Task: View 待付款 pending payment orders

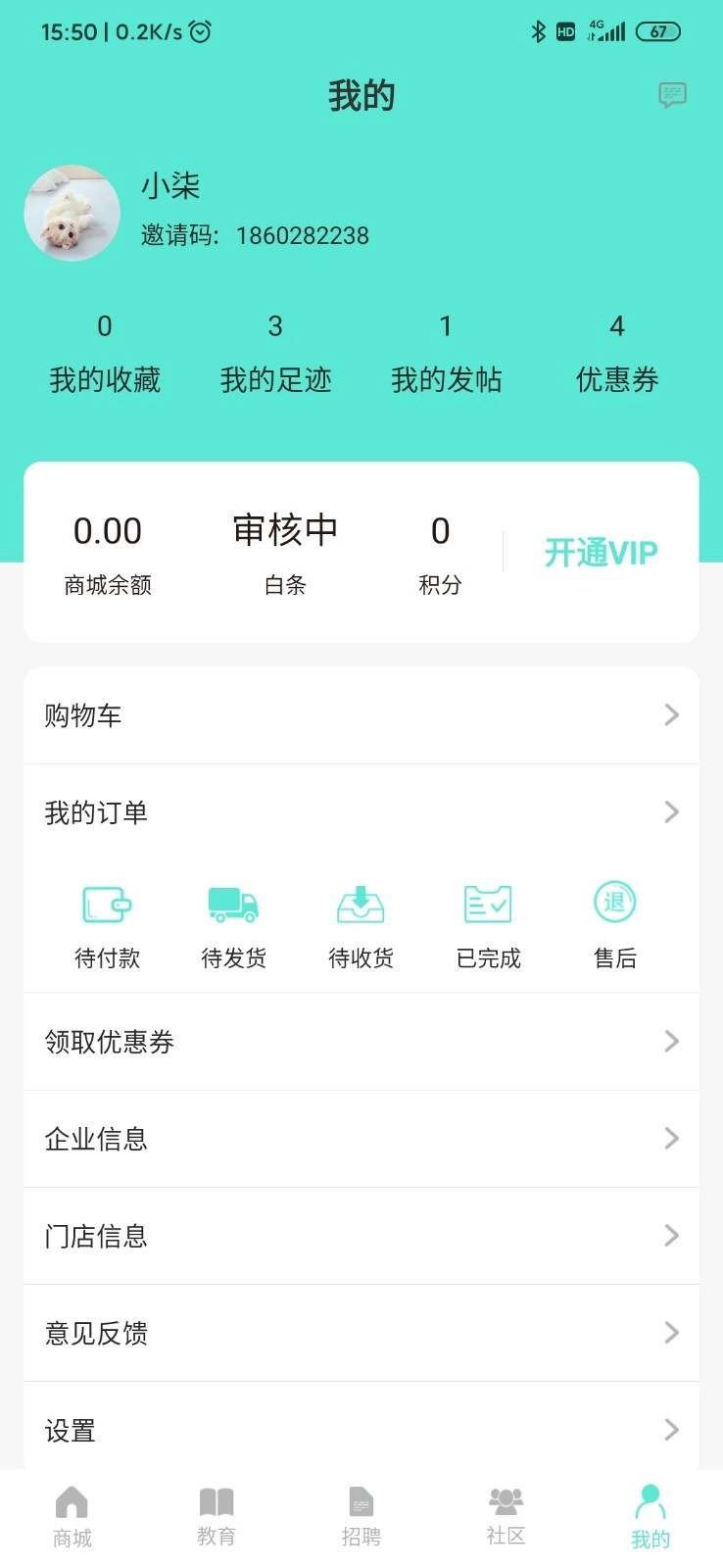Action: [x=108, y=925]
